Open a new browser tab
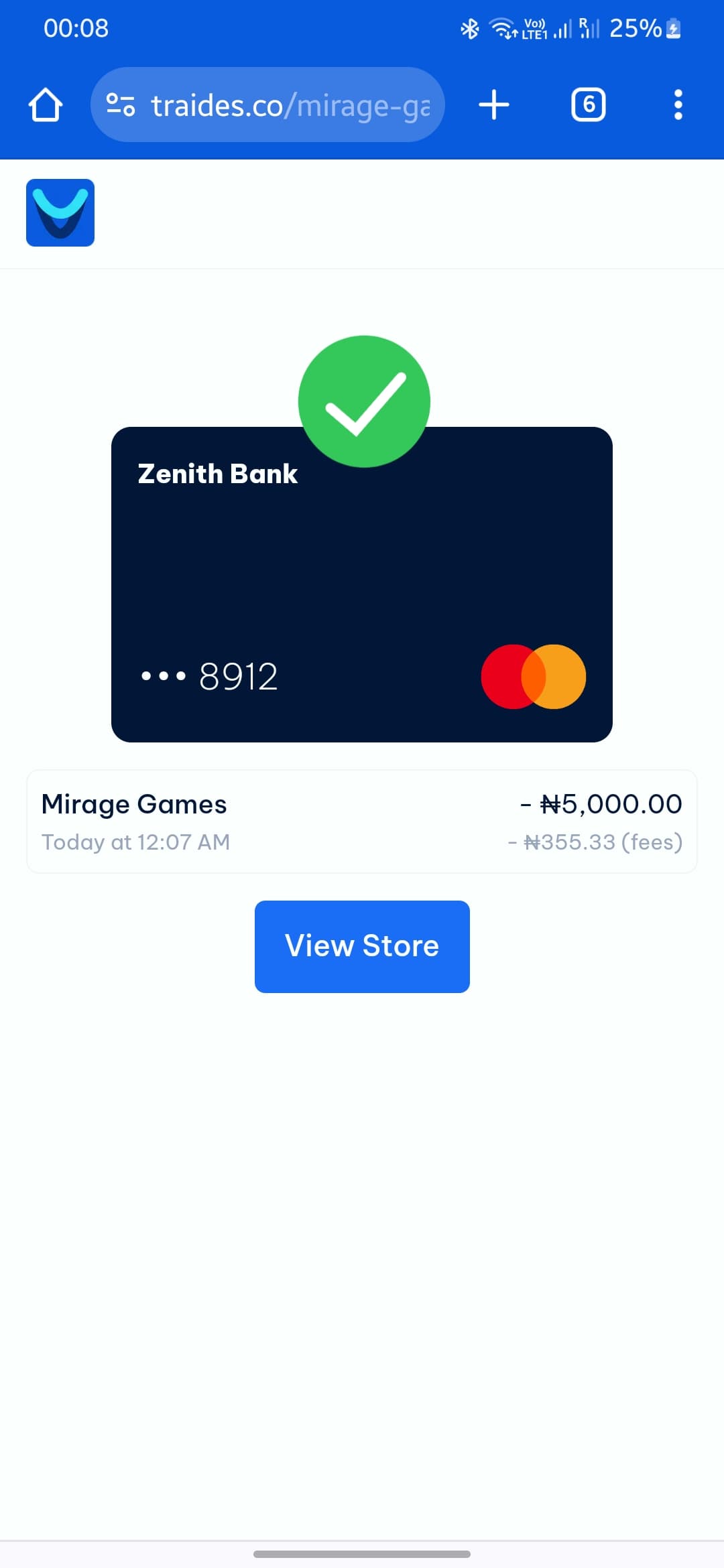 [494, 105]
